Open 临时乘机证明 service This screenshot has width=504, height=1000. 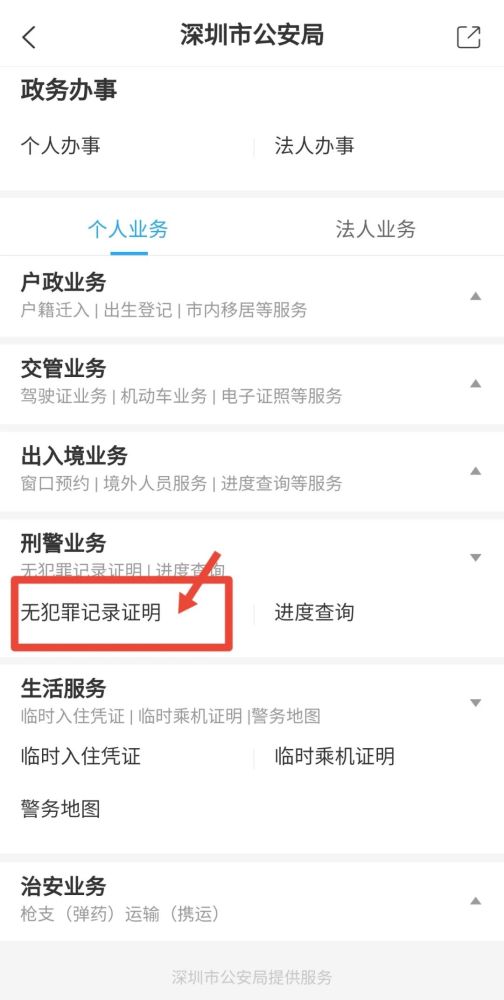[x=334, y=756]
